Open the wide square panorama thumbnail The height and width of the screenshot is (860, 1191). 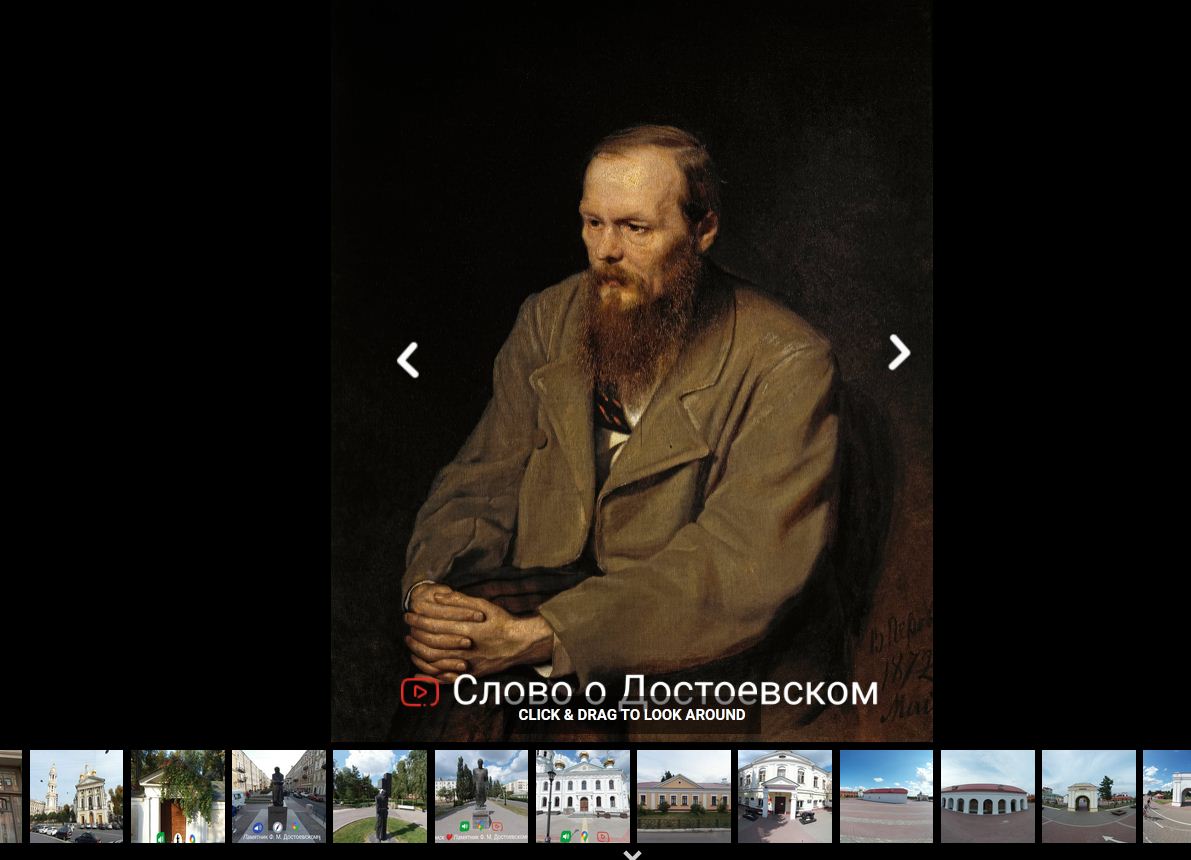point(886,796)
